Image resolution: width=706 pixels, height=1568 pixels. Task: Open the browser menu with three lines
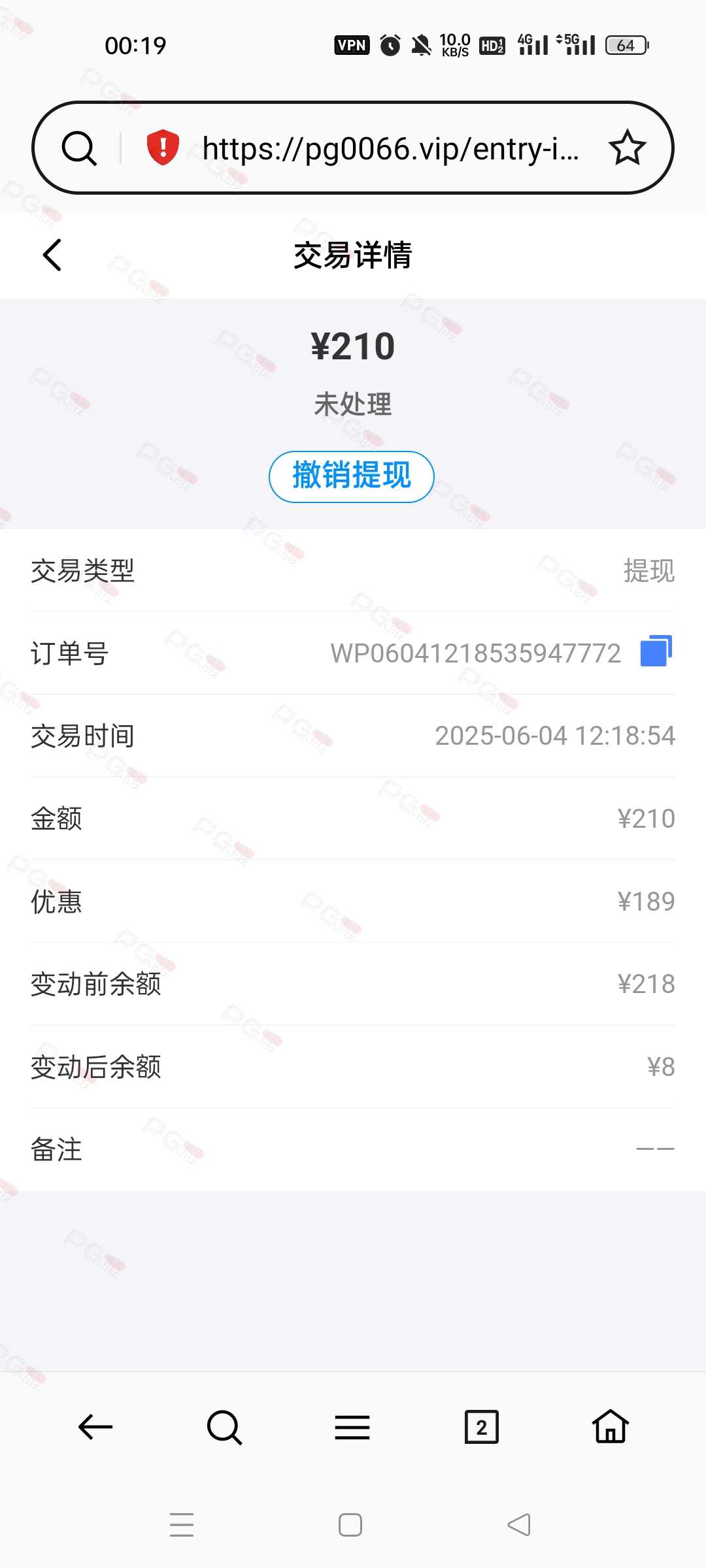coord(352,1427)
